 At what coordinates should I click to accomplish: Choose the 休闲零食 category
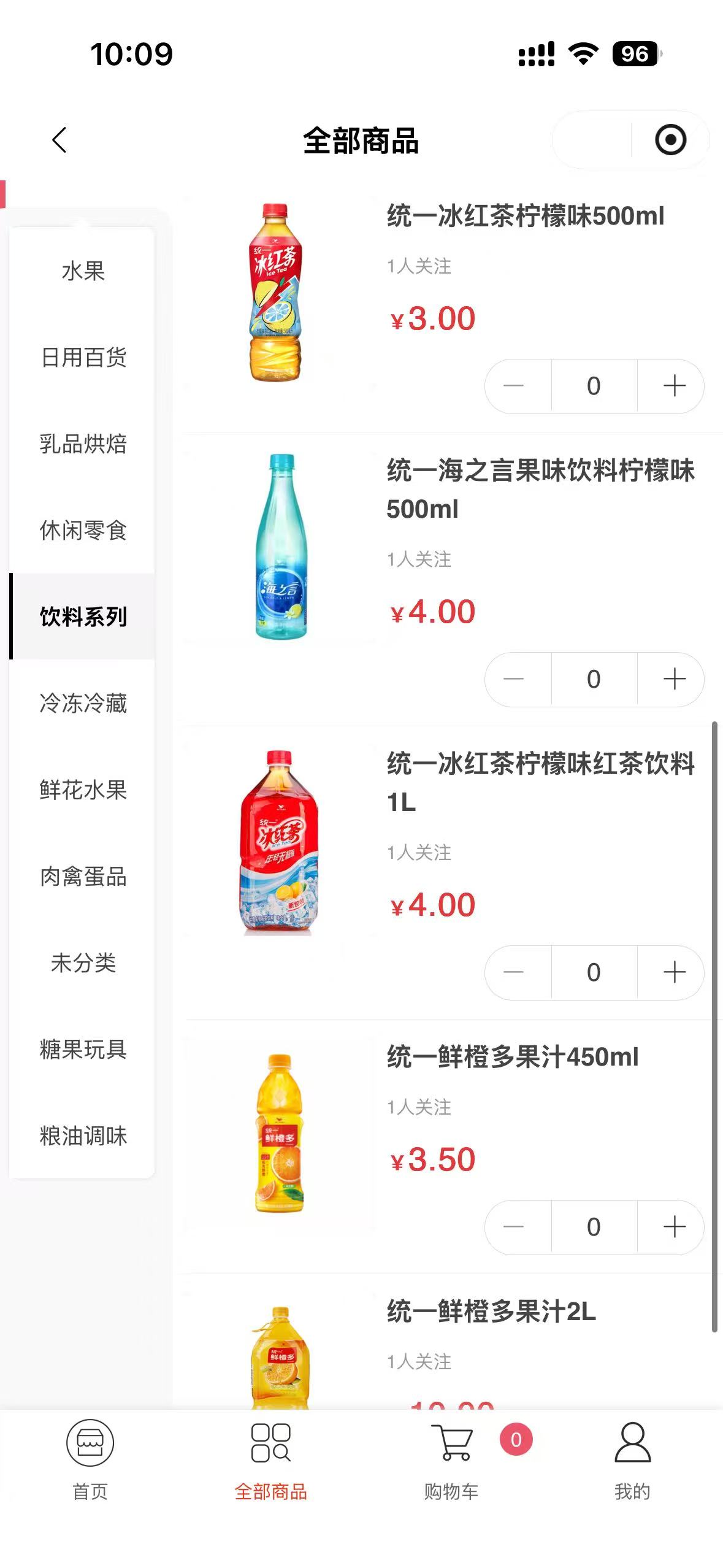pyautogui.click(x=83, y=530)
